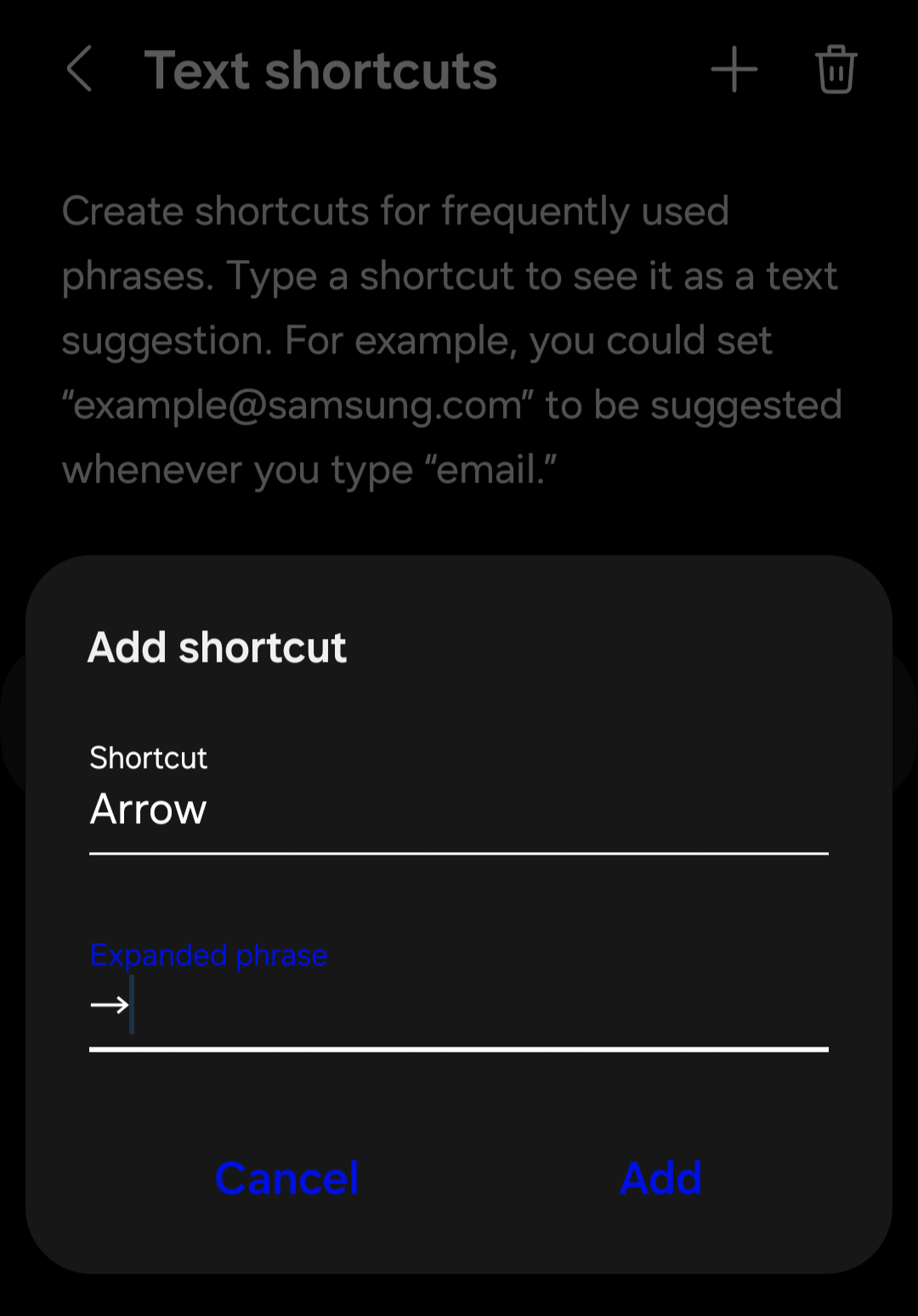Hit the add icon beside the trash can
The image size is (918, 1316).
pyautogui.click(x=733, y=71)
